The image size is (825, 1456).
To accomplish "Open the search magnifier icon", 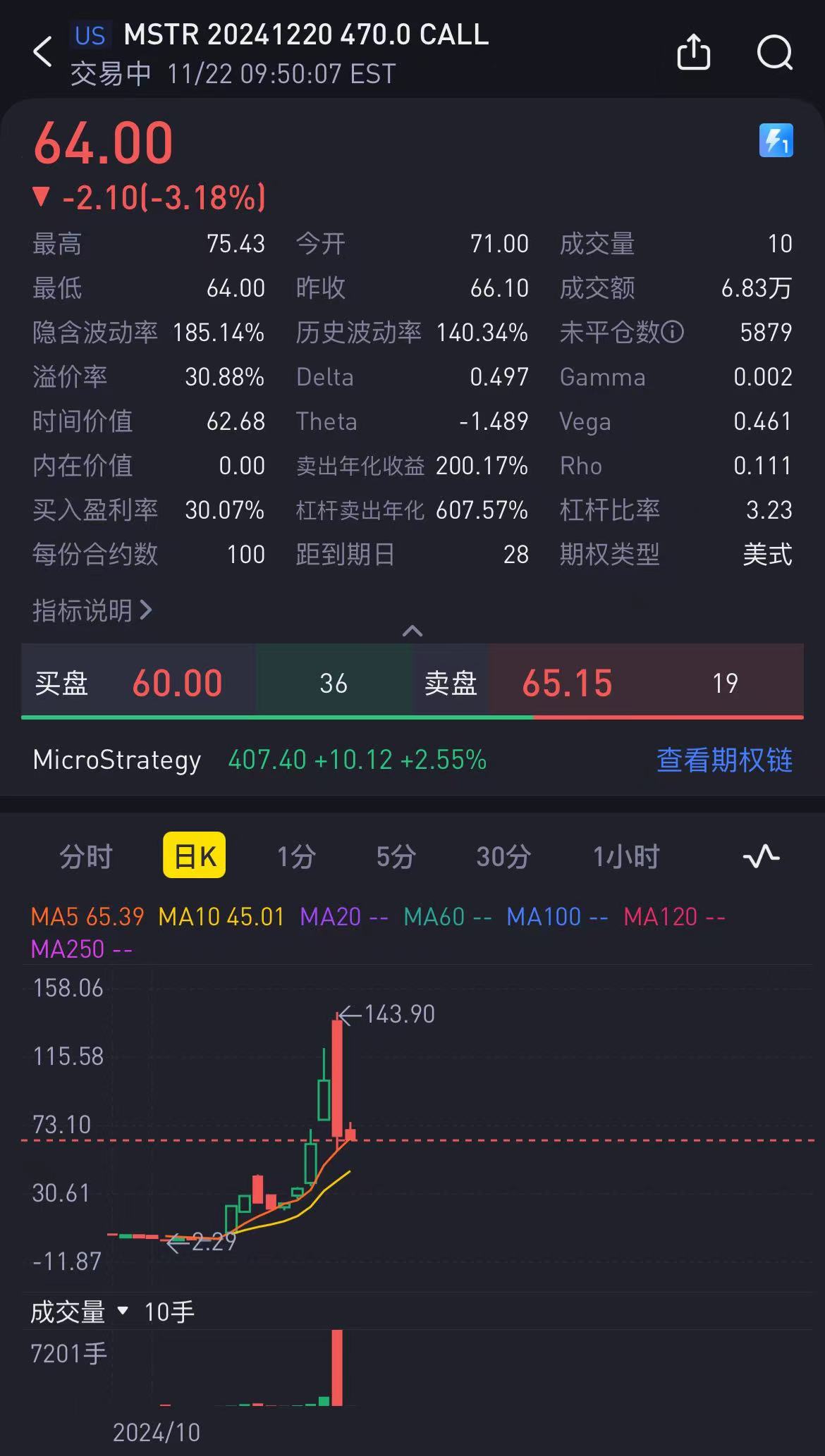I will pyautogui.click(x=774, y=53).
